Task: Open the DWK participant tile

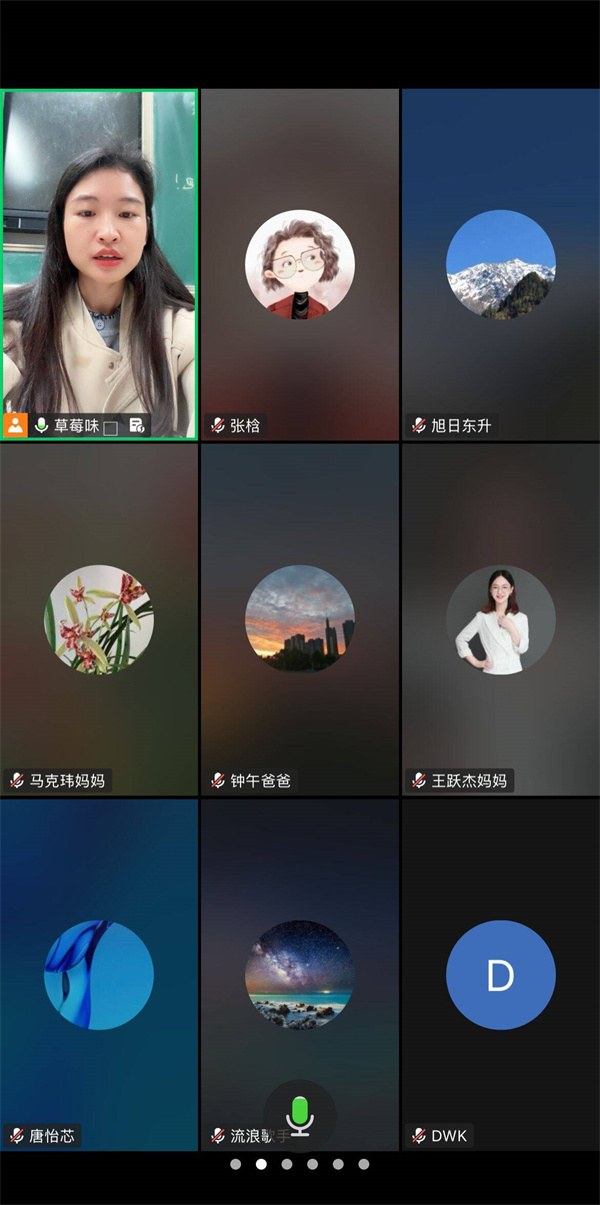Action: coord(500,975)
